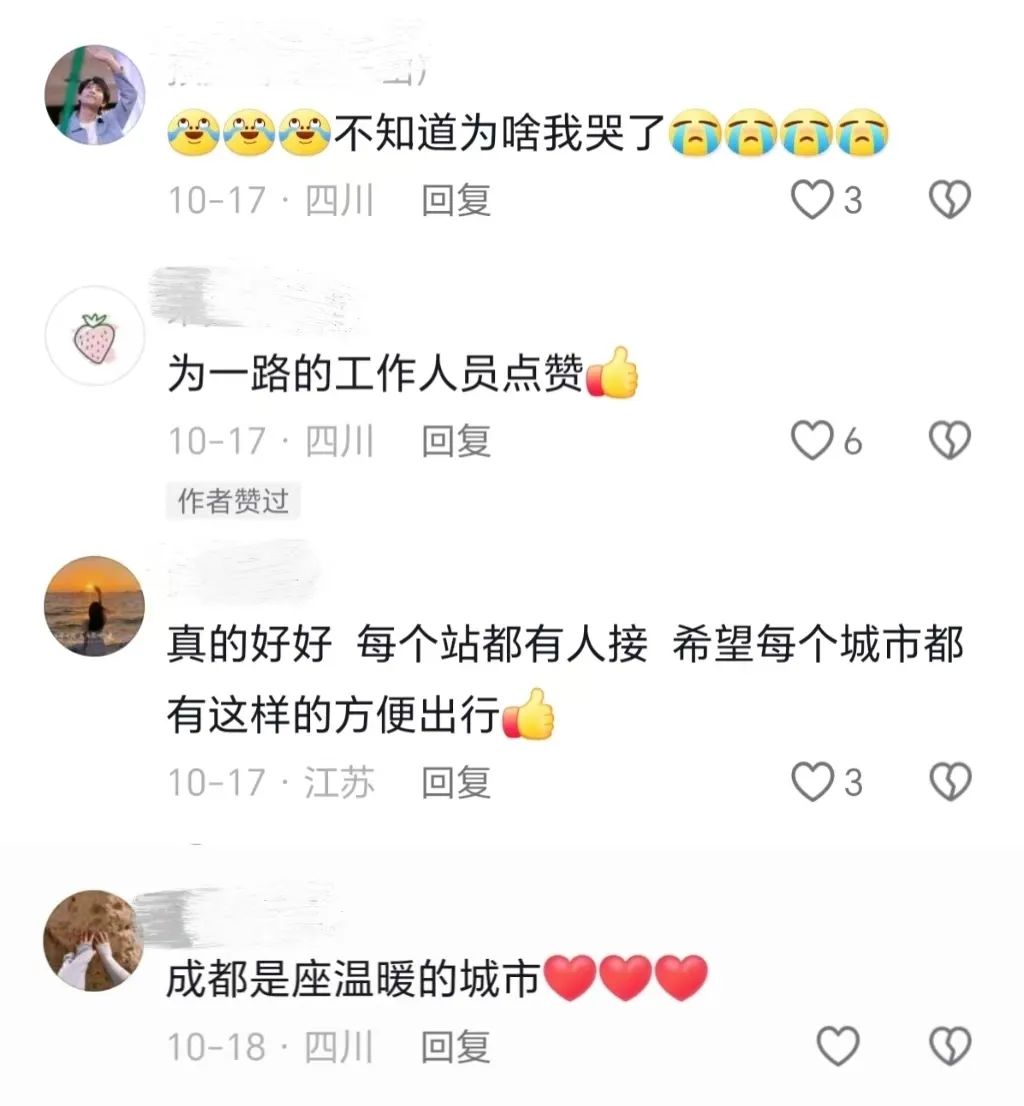
Task: Reply to the comment '为一路的工作人员点赞'
Action: [456, 440]
